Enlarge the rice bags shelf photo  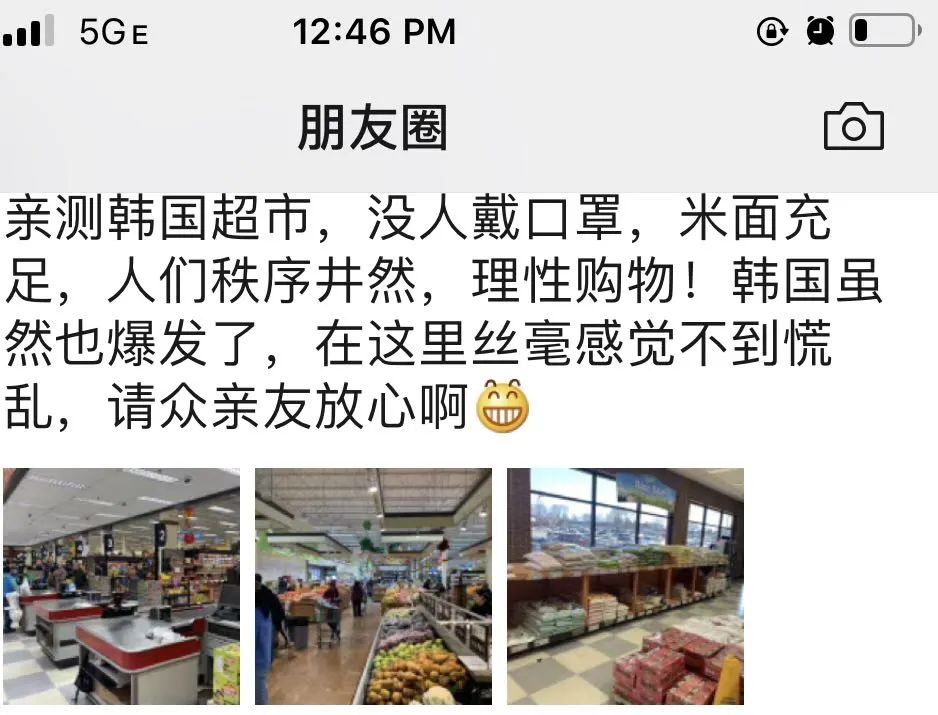pyautogui.click(x=625, y=586)
